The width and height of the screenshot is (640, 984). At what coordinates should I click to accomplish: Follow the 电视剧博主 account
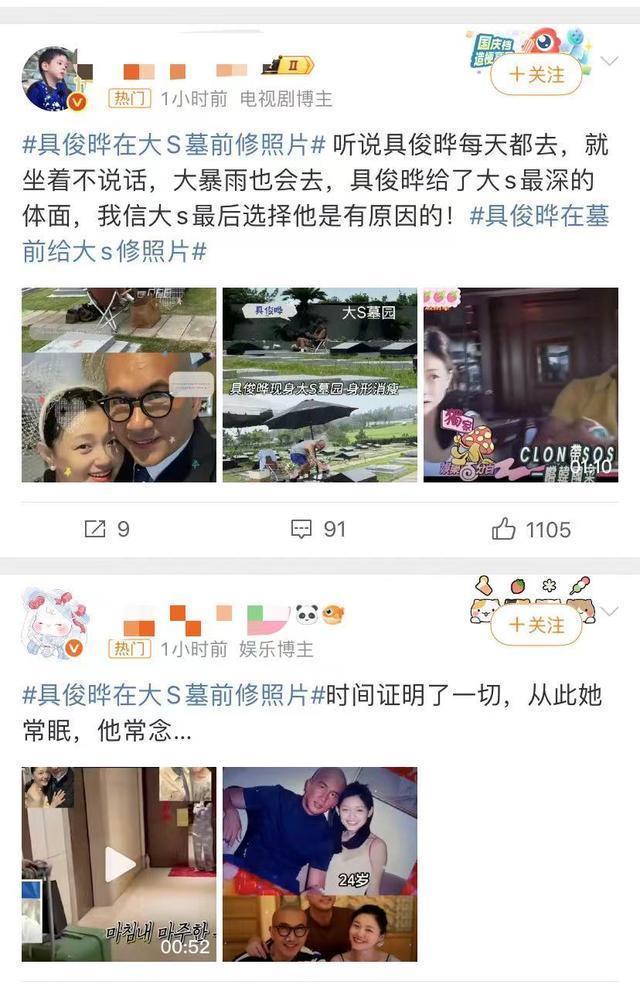(x=537, y=75)
